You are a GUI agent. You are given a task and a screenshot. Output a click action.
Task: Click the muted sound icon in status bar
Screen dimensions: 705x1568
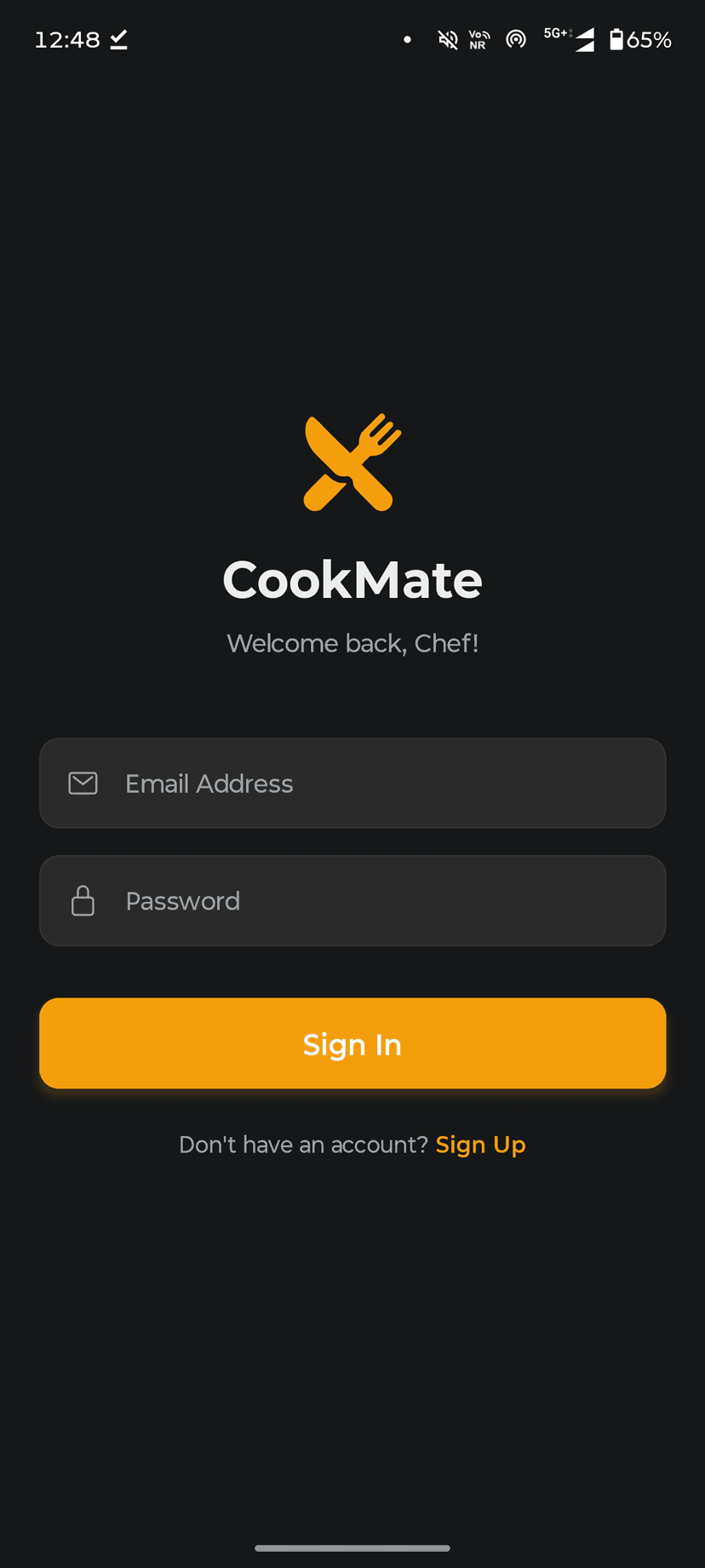(447, 38)
